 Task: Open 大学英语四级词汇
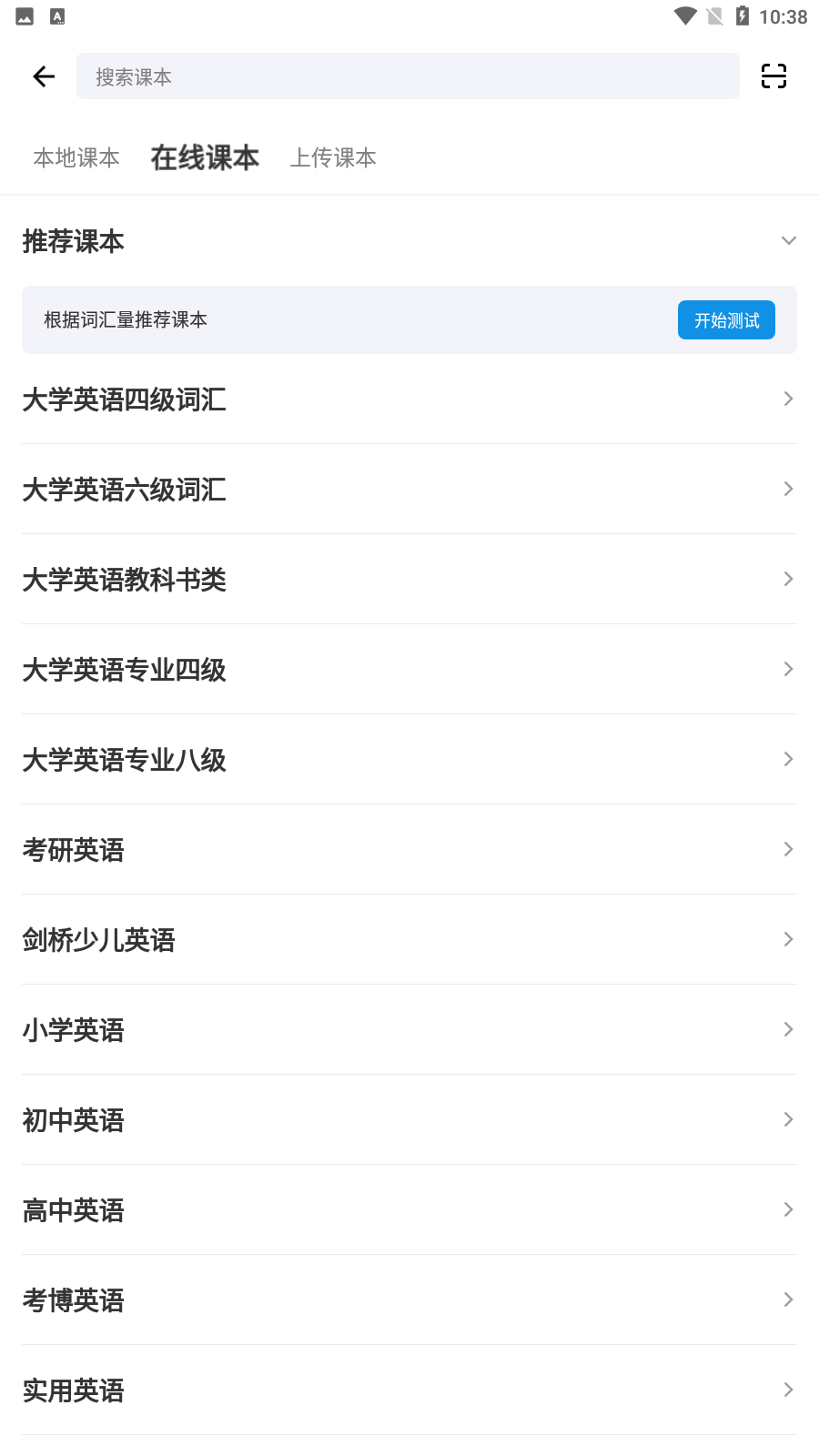click(409, 399)
